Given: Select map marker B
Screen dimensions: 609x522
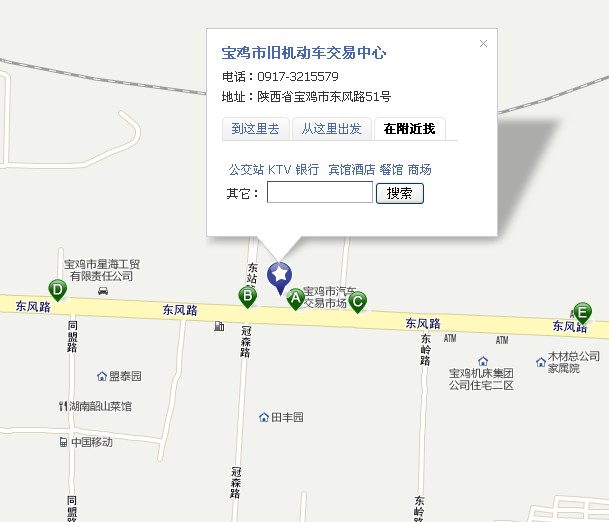Looking at the screenshot, I should pyautogui.click(x=247, y=296).
